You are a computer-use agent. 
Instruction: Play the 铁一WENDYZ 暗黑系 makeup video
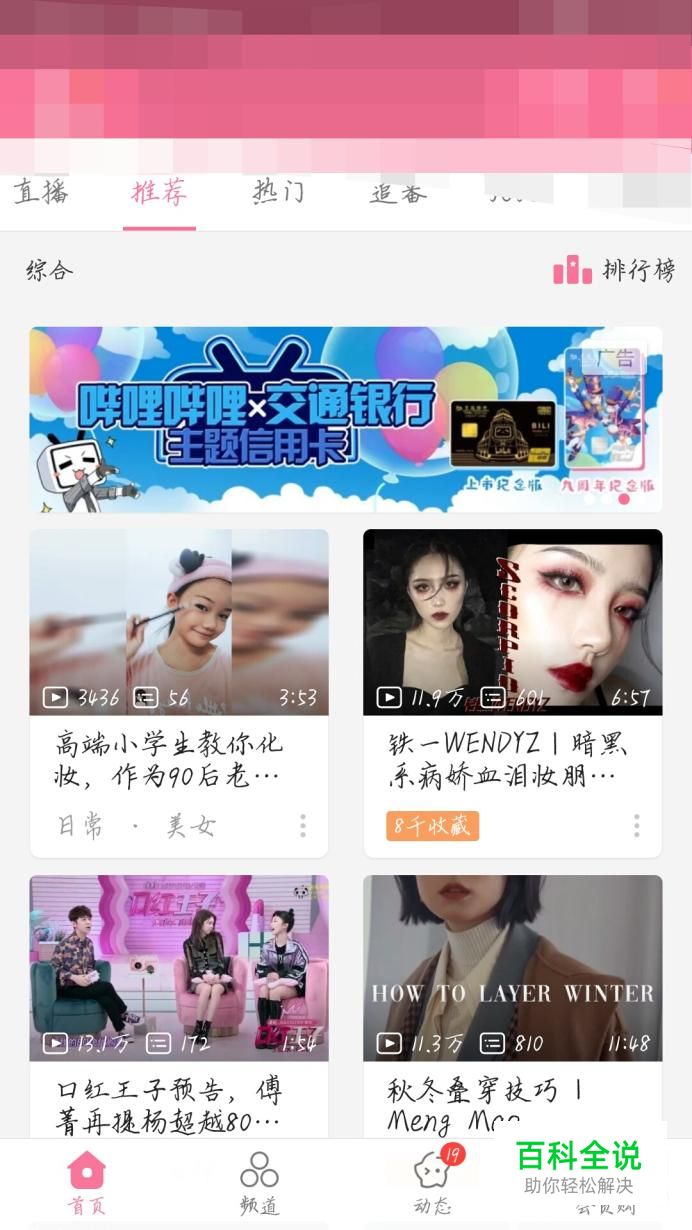512,622
